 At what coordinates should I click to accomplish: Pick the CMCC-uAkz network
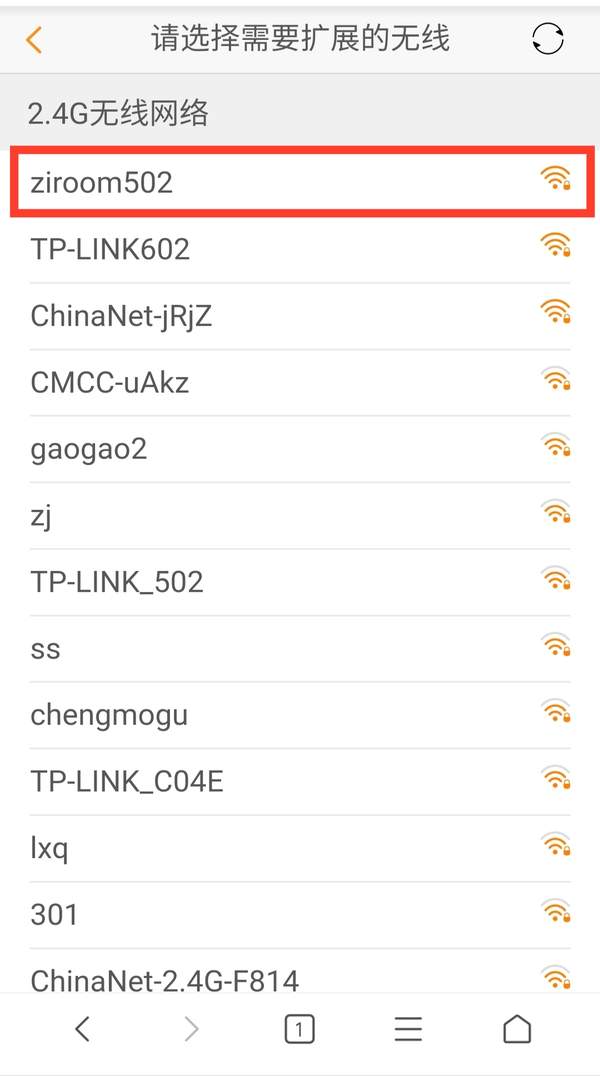[x=300, y=383]
